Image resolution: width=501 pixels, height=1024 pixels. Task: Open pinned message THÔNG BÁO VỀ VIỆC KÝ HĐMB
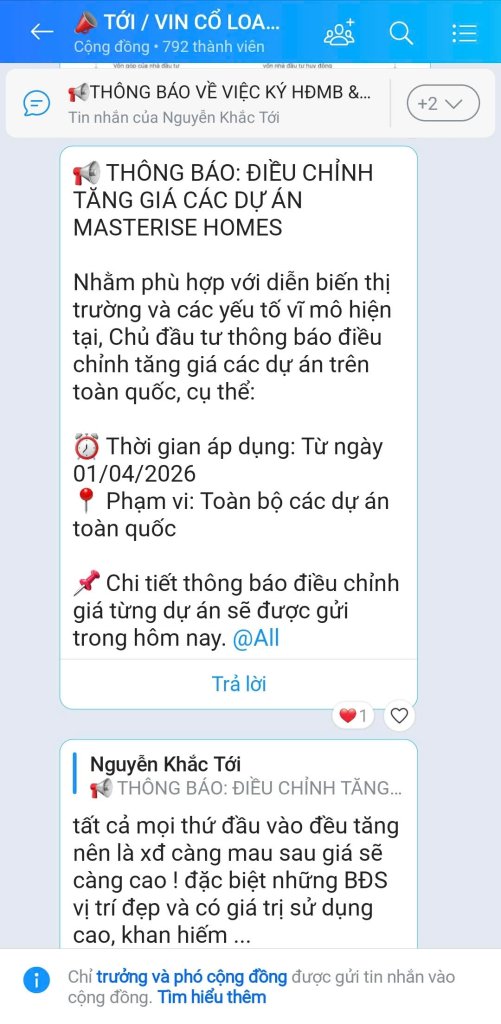[x=219, y=103]
